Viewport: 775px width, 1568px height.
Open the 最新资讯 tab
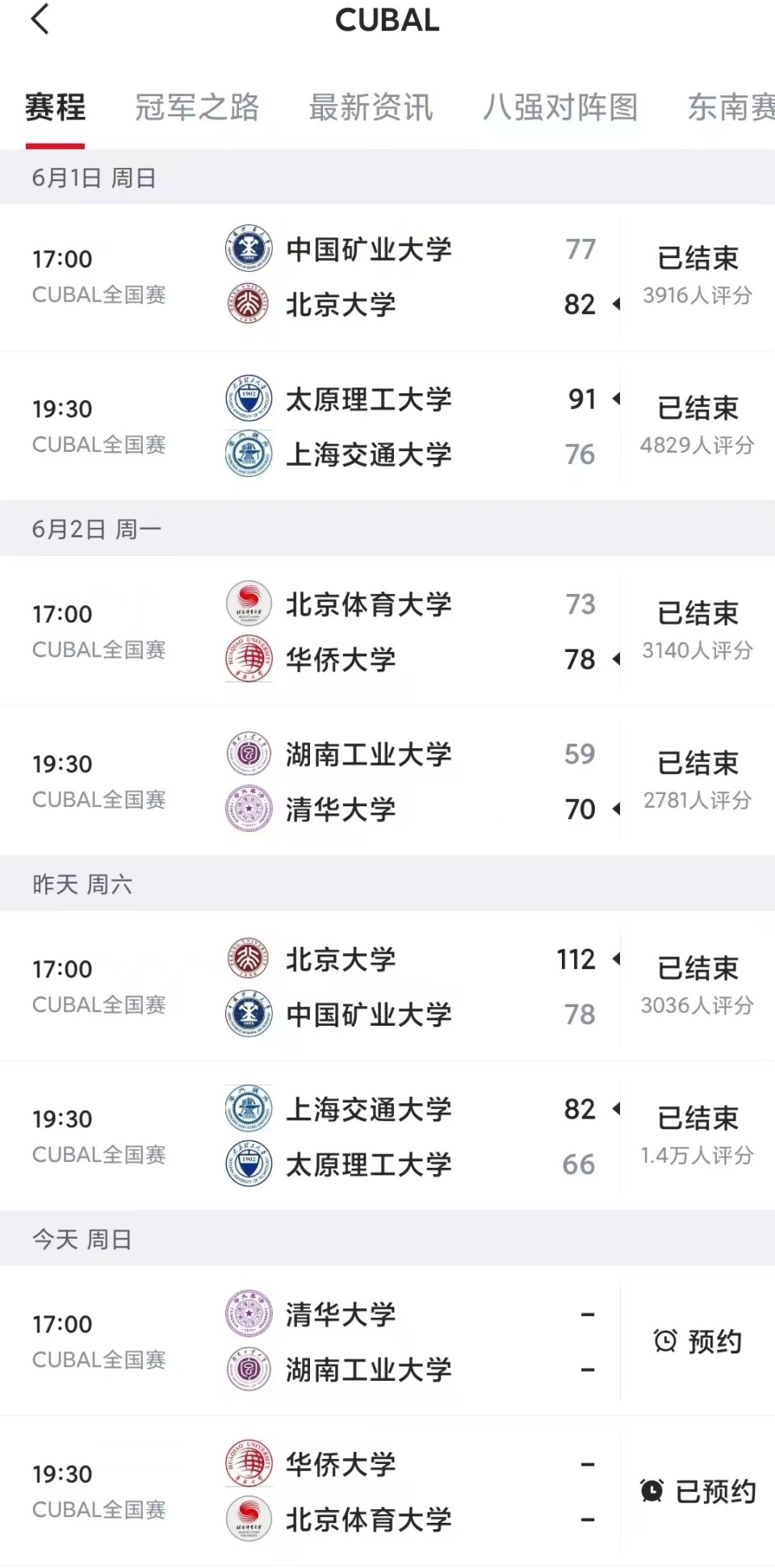pos(371,107)
